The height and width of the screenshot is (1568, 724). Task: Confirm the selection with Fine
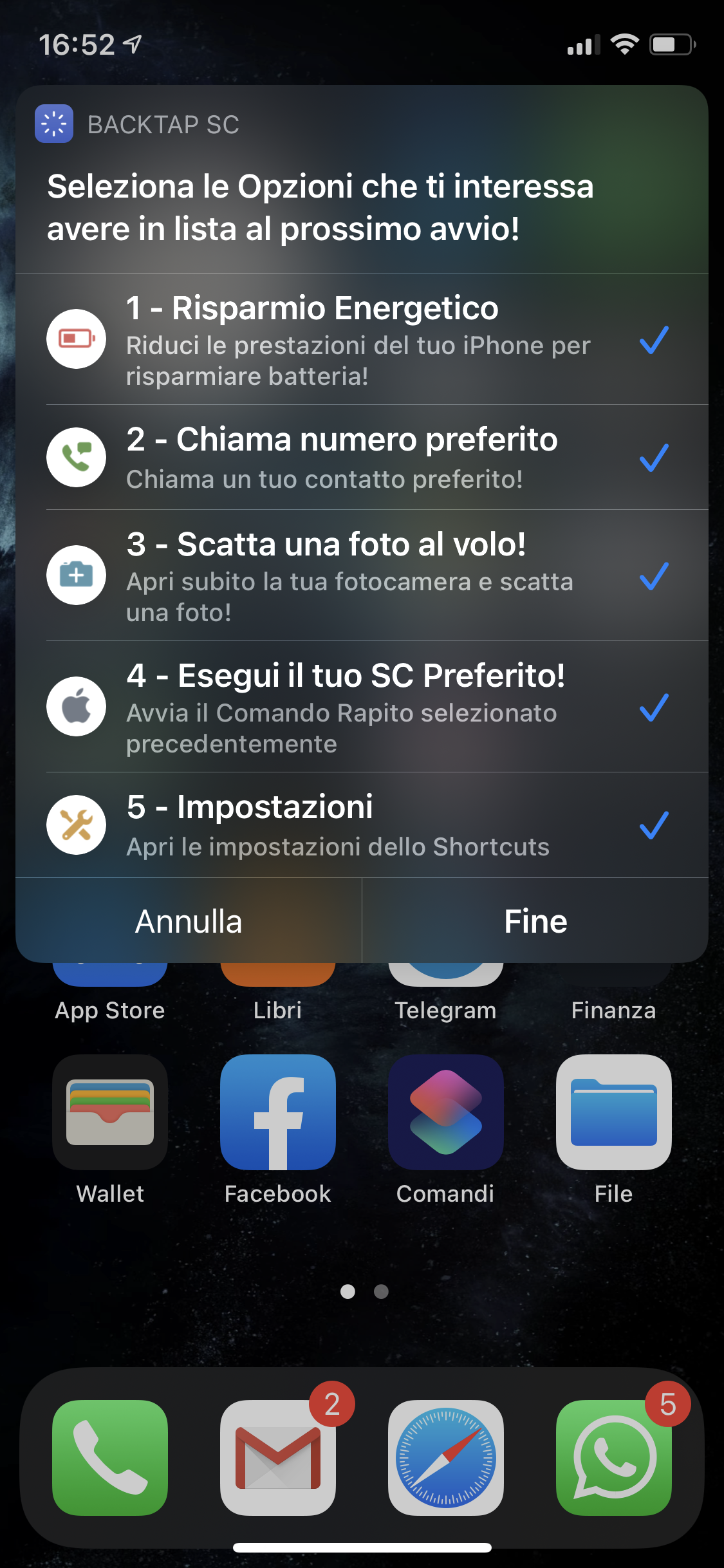[535, 921]
